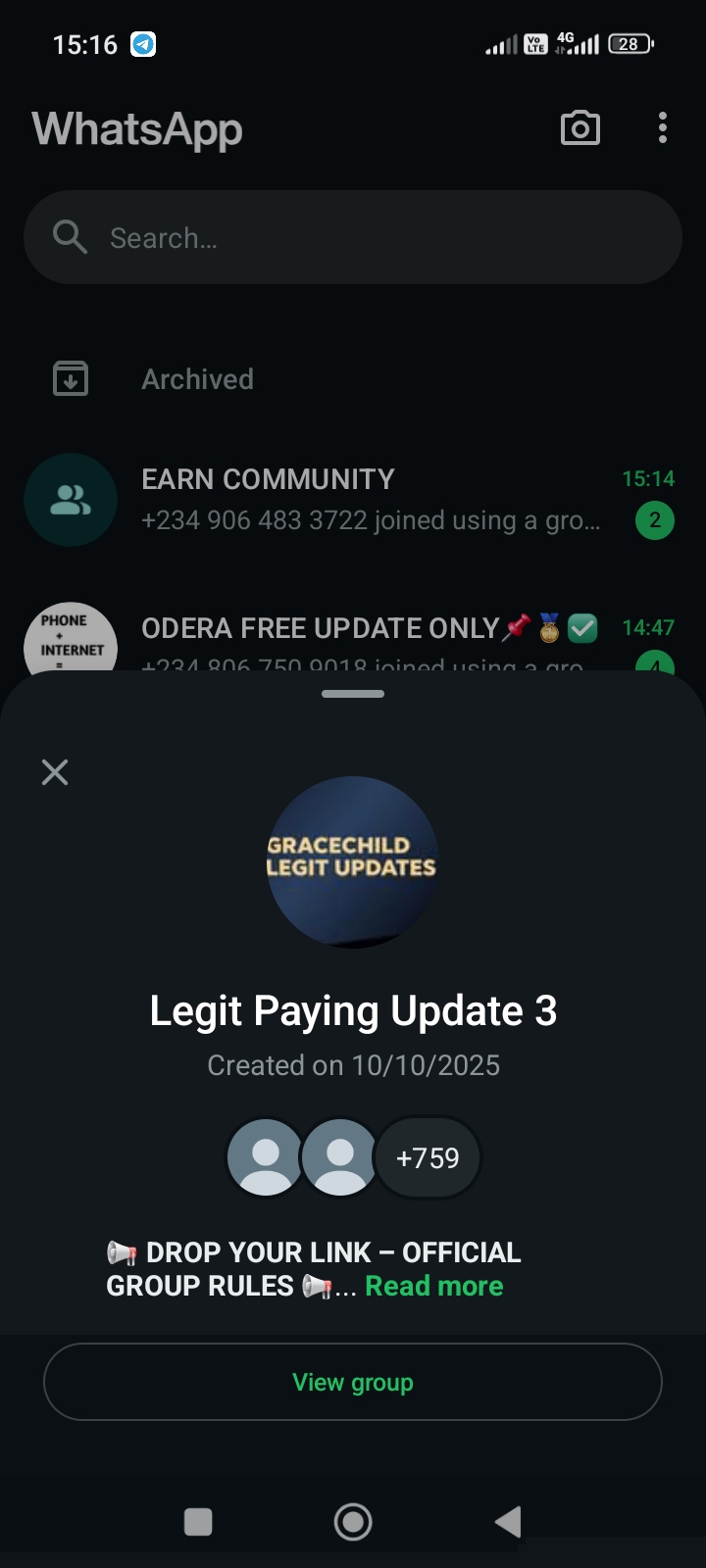
Task: Open the three-dot overflow menu
Action: pyautogui.click(x=663, y=128)
